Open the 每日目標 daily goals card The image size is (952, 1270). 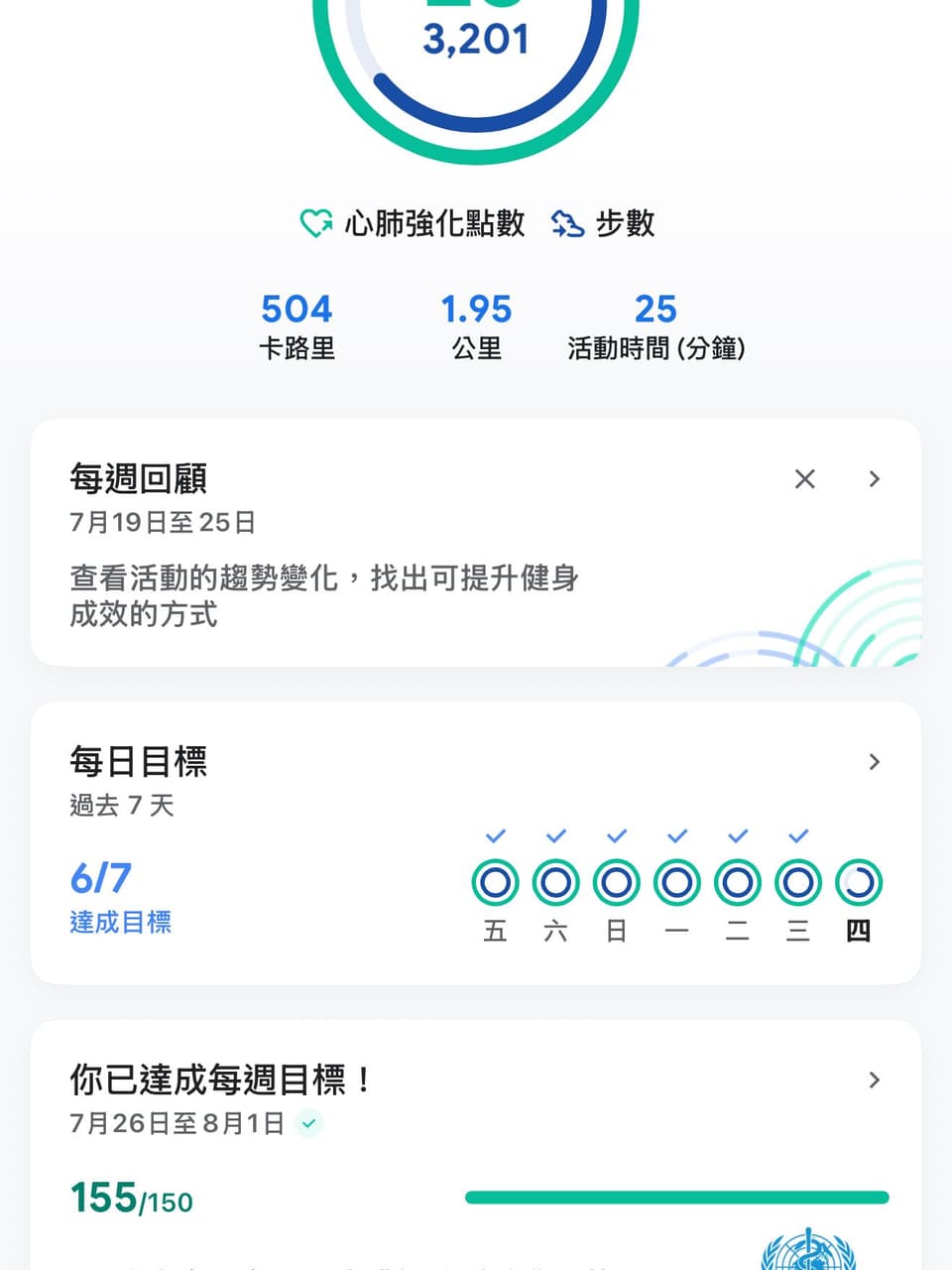point(476,842)
